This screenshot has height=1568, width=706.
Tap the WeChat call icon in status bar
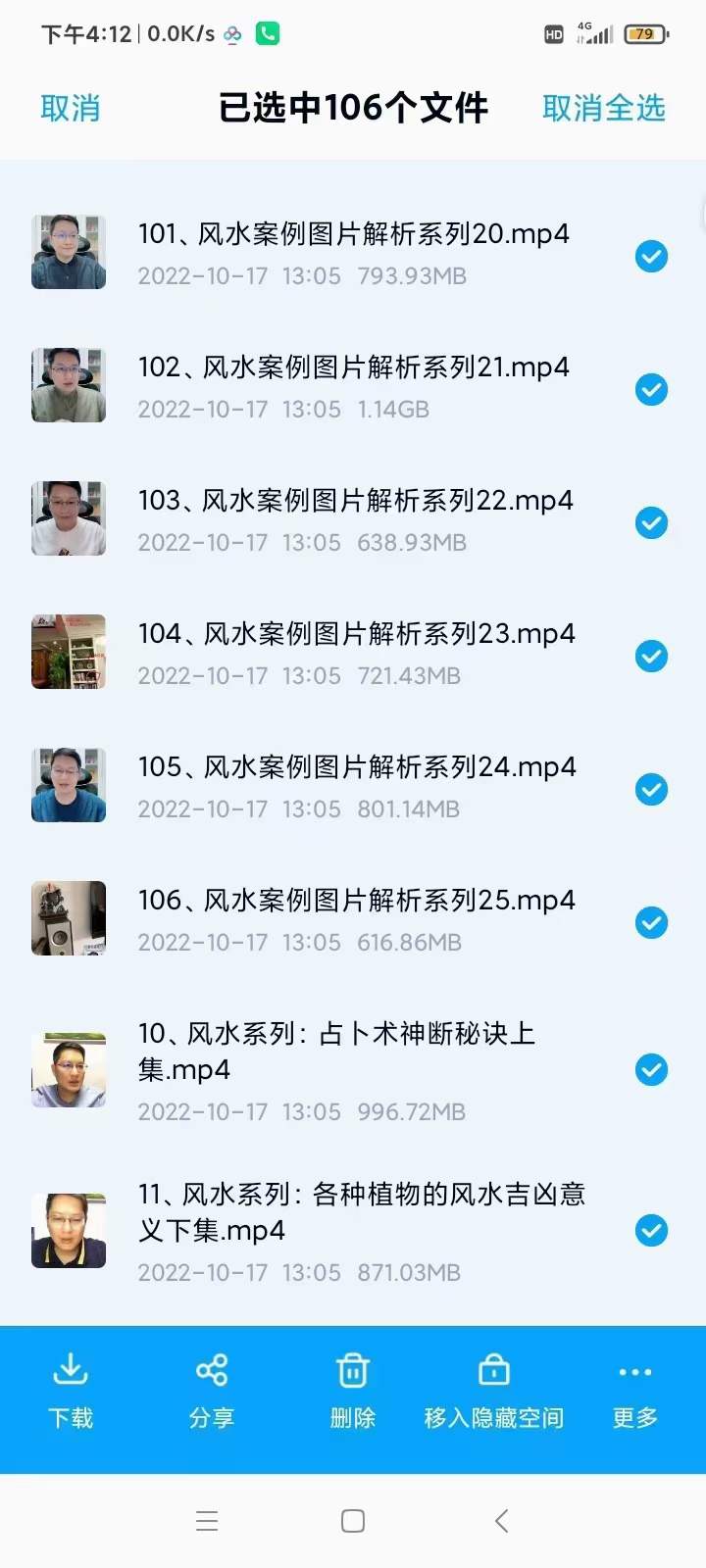[x=266, y=32]
